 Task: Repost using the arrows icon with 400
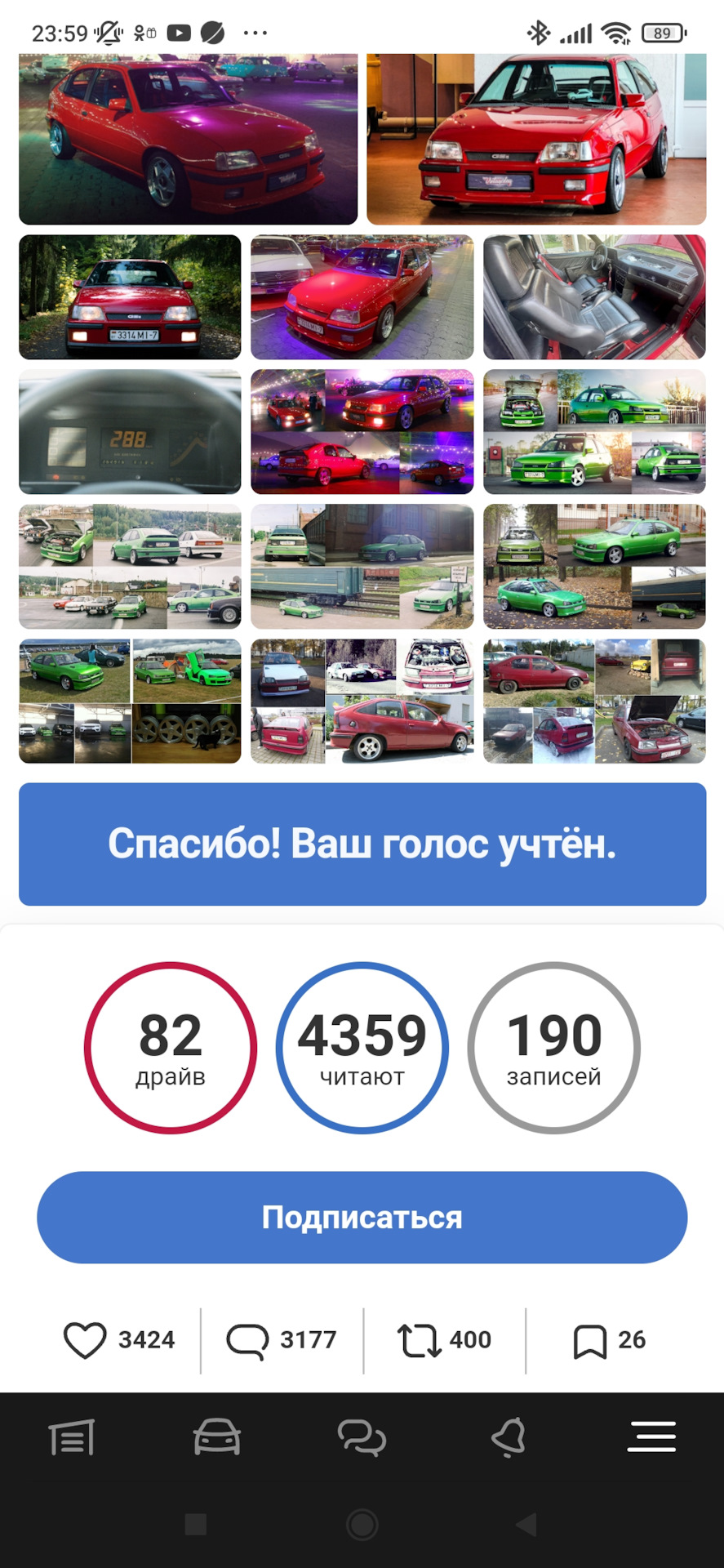tap(419, 1340)
